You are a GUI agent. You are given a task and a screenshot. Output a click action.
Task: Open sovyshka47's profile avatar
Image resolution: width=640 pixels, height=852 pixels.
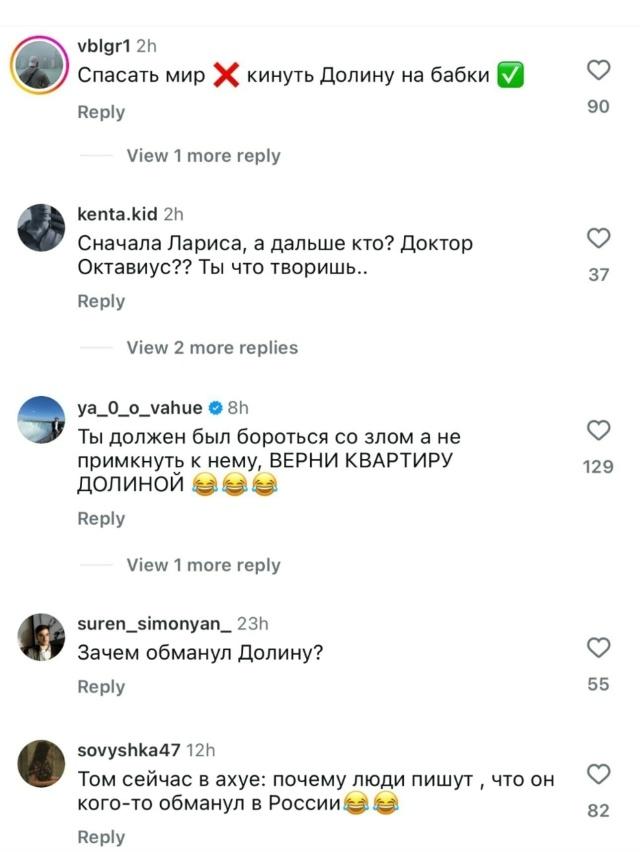41,764
